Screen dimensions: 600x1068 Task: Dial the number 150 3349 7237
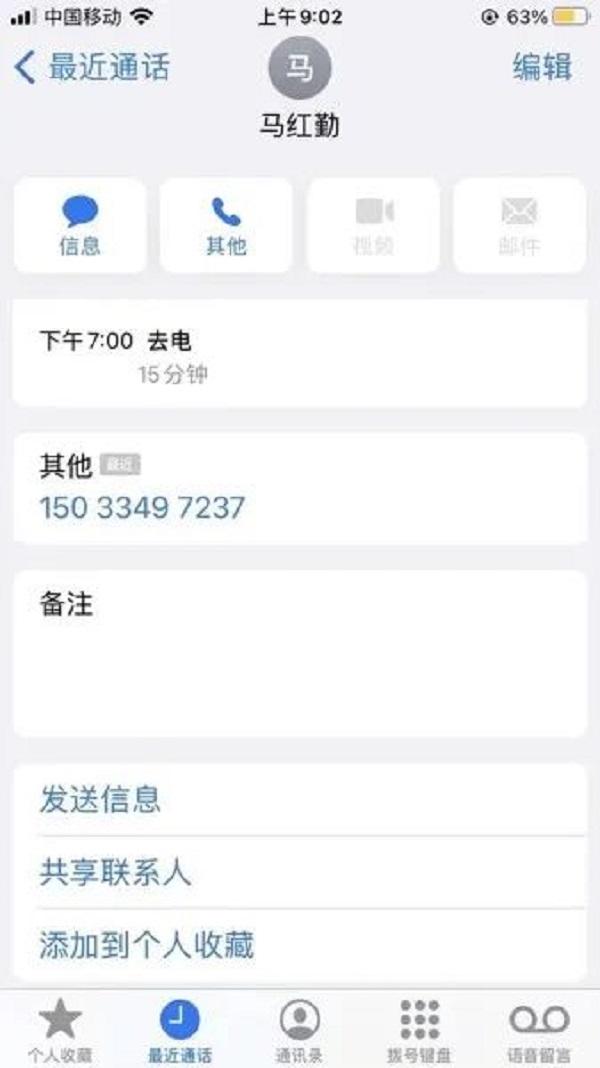tap(142, 508)
